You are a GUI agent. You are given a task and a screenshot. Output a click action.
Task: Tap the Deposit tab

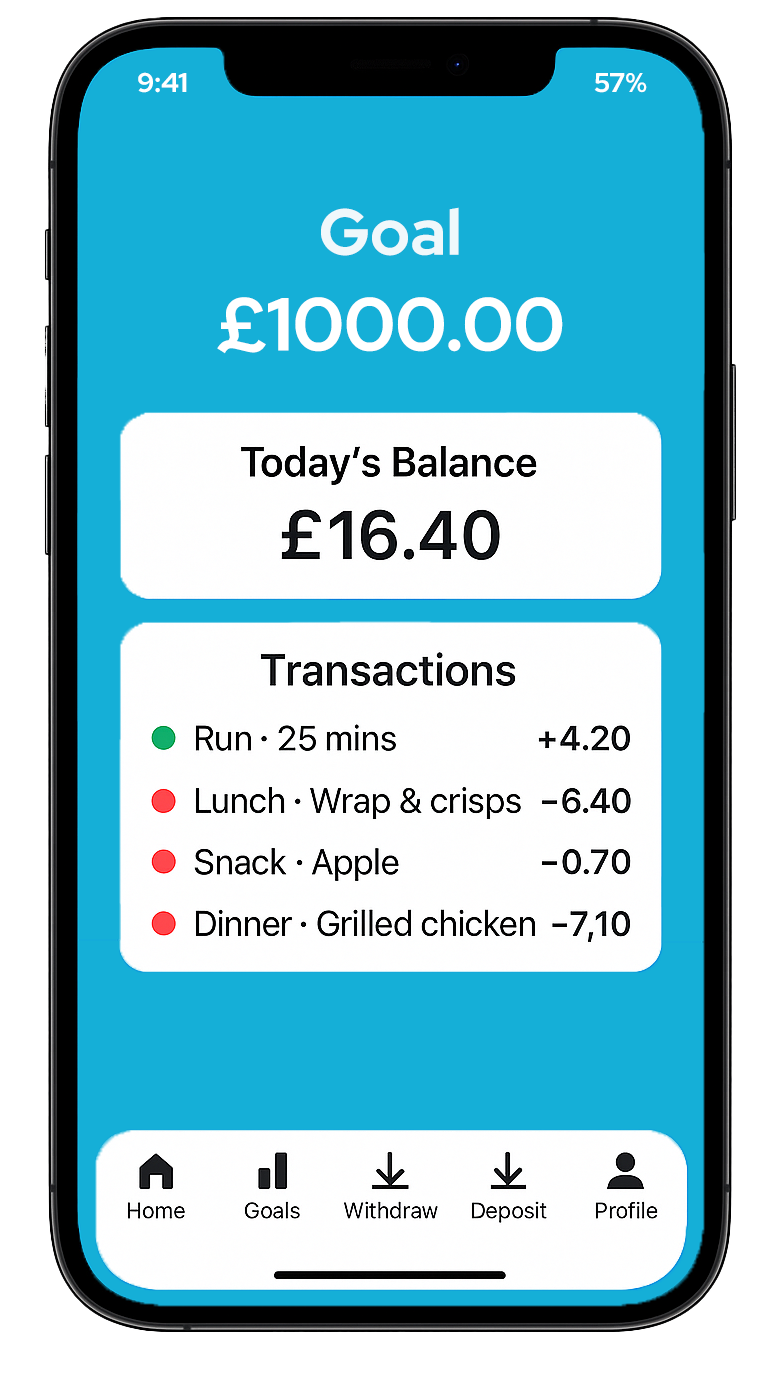coord(508,1187)
